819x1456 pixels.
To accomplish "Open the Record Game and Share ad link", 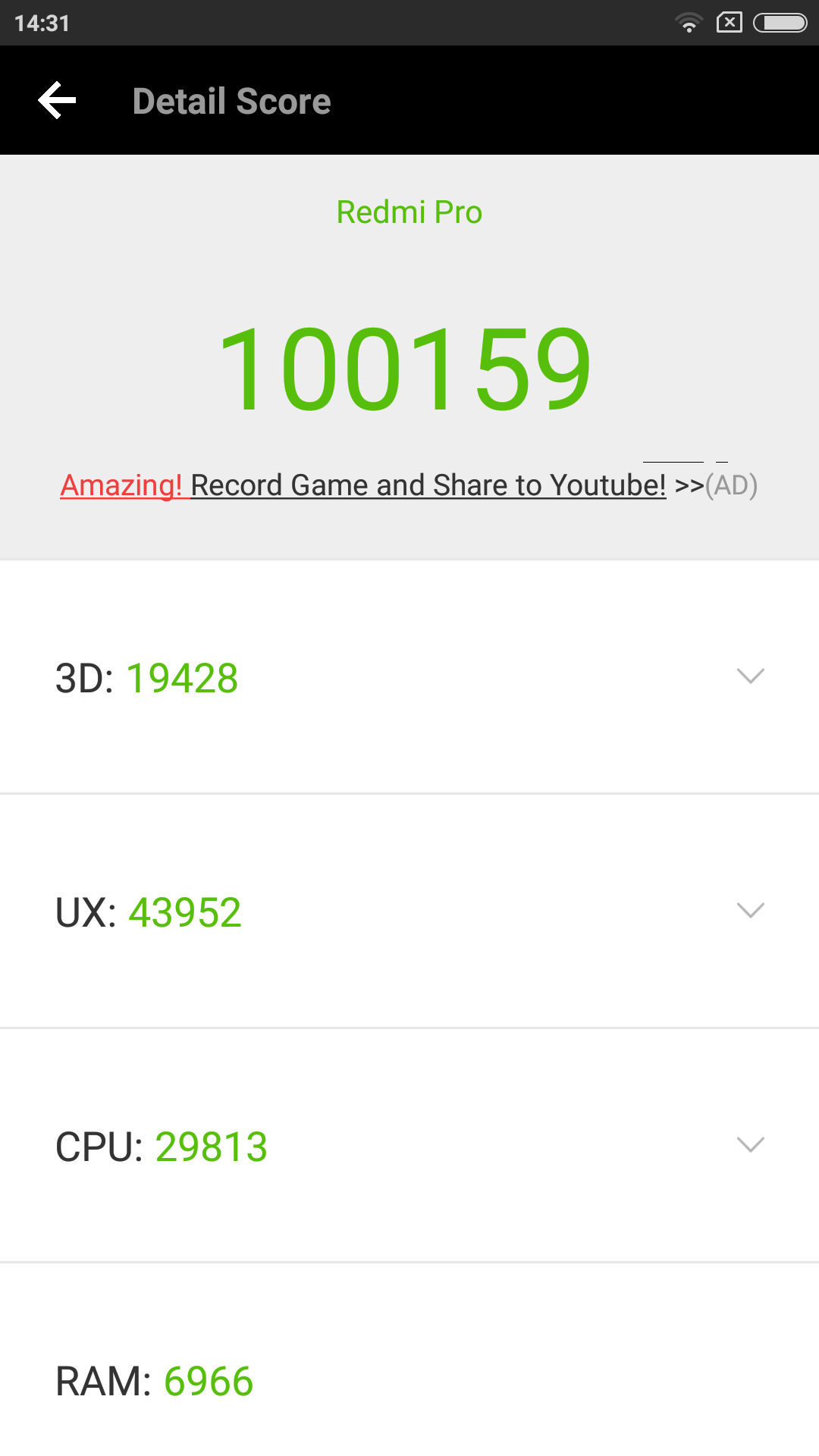I will click(409, 485).
